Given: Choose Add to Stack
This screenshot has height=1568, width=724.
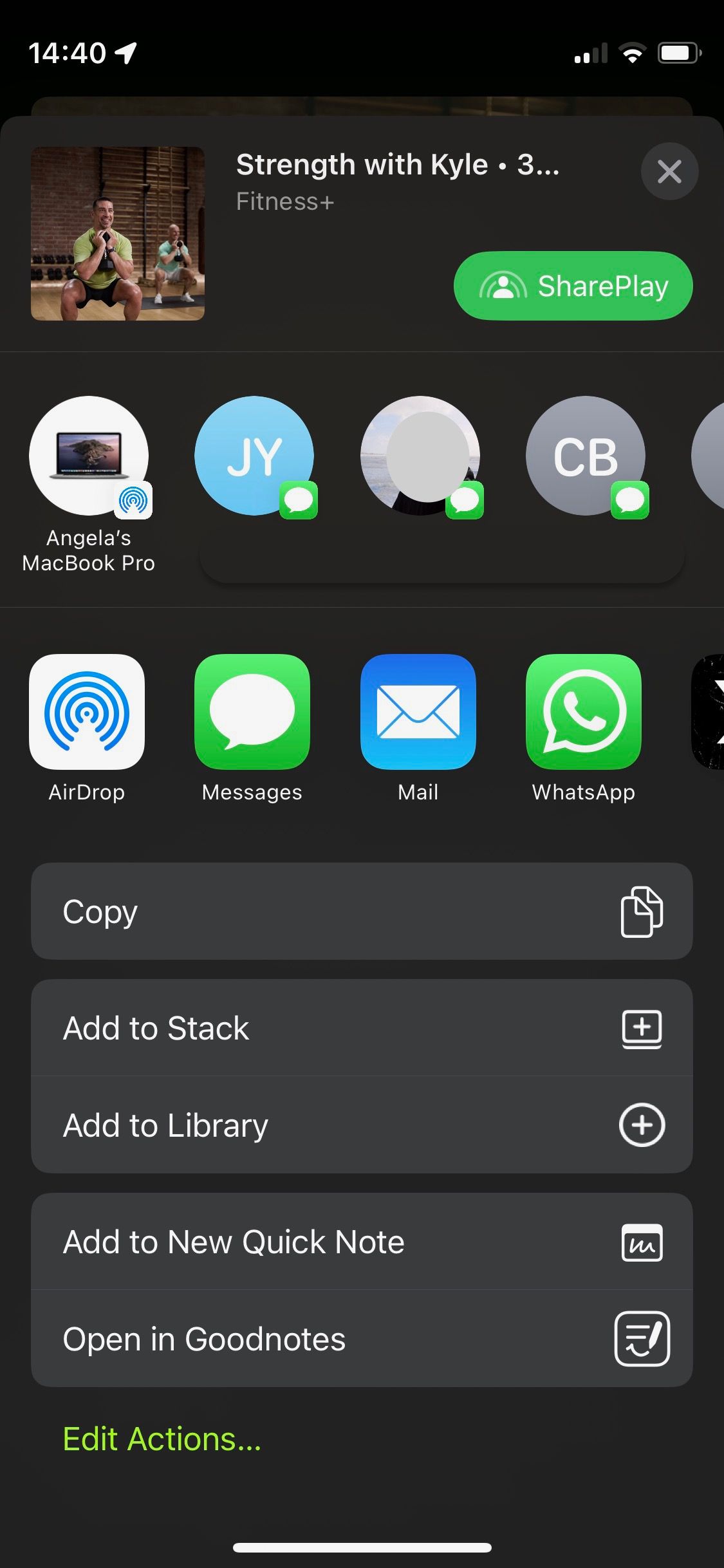Looking at the screenshot, I should (x=362, y=1028).
